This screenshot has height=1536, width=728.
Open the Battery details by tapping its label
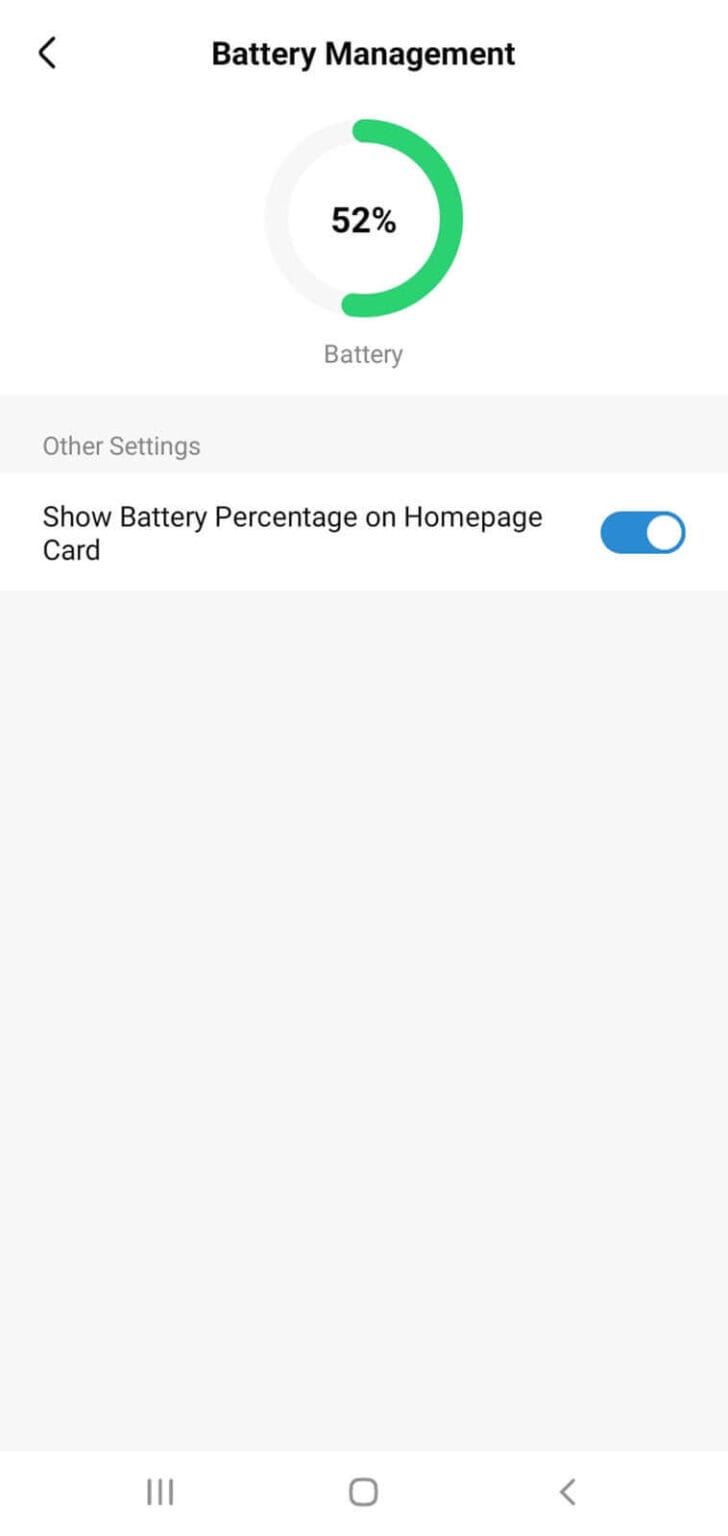[362, 353]
